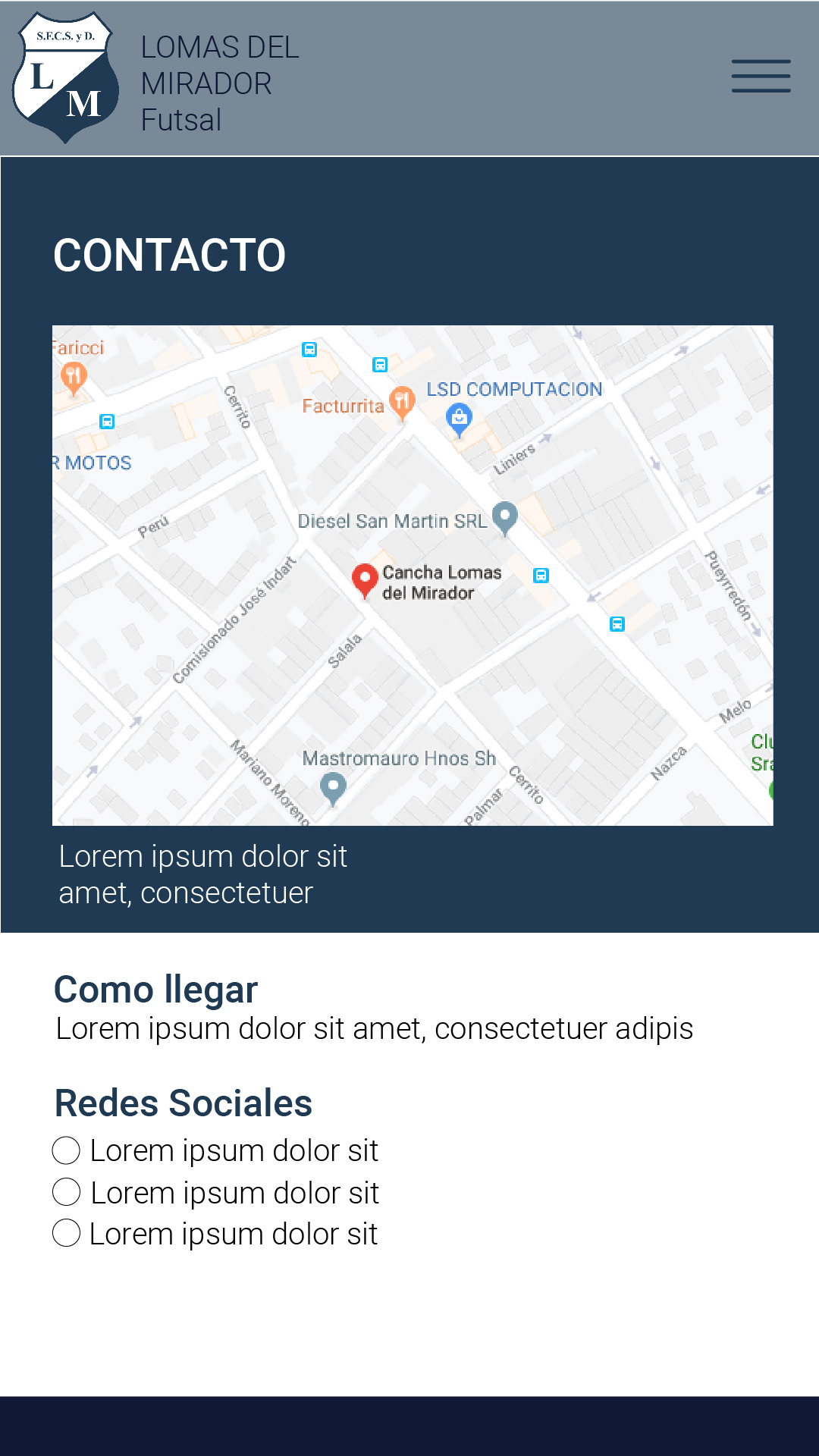
Task: Click the embedded Google map thumbnail
Action: (x=412, y=574)
